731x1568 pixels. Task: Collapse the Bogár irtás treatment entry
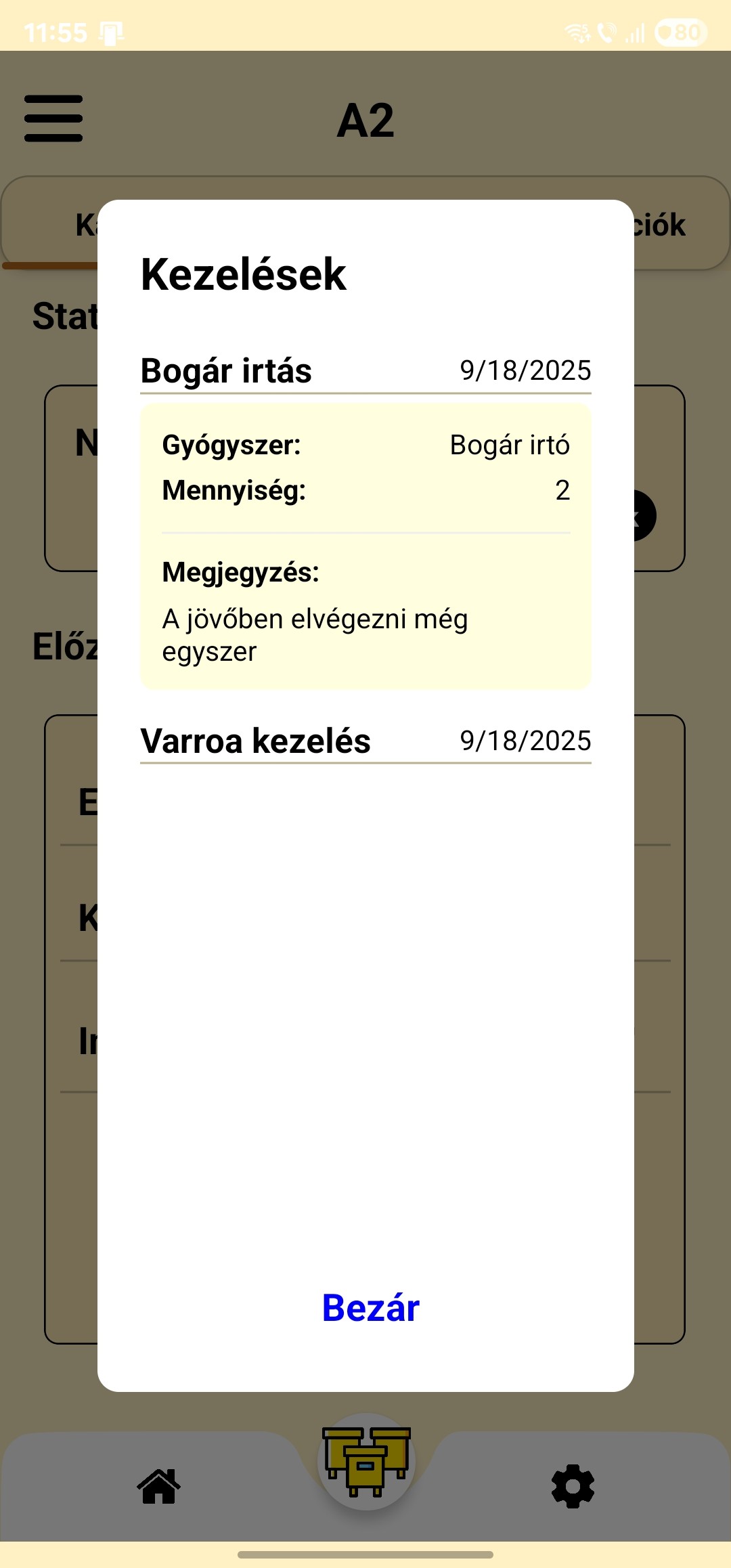click(365, 371)
